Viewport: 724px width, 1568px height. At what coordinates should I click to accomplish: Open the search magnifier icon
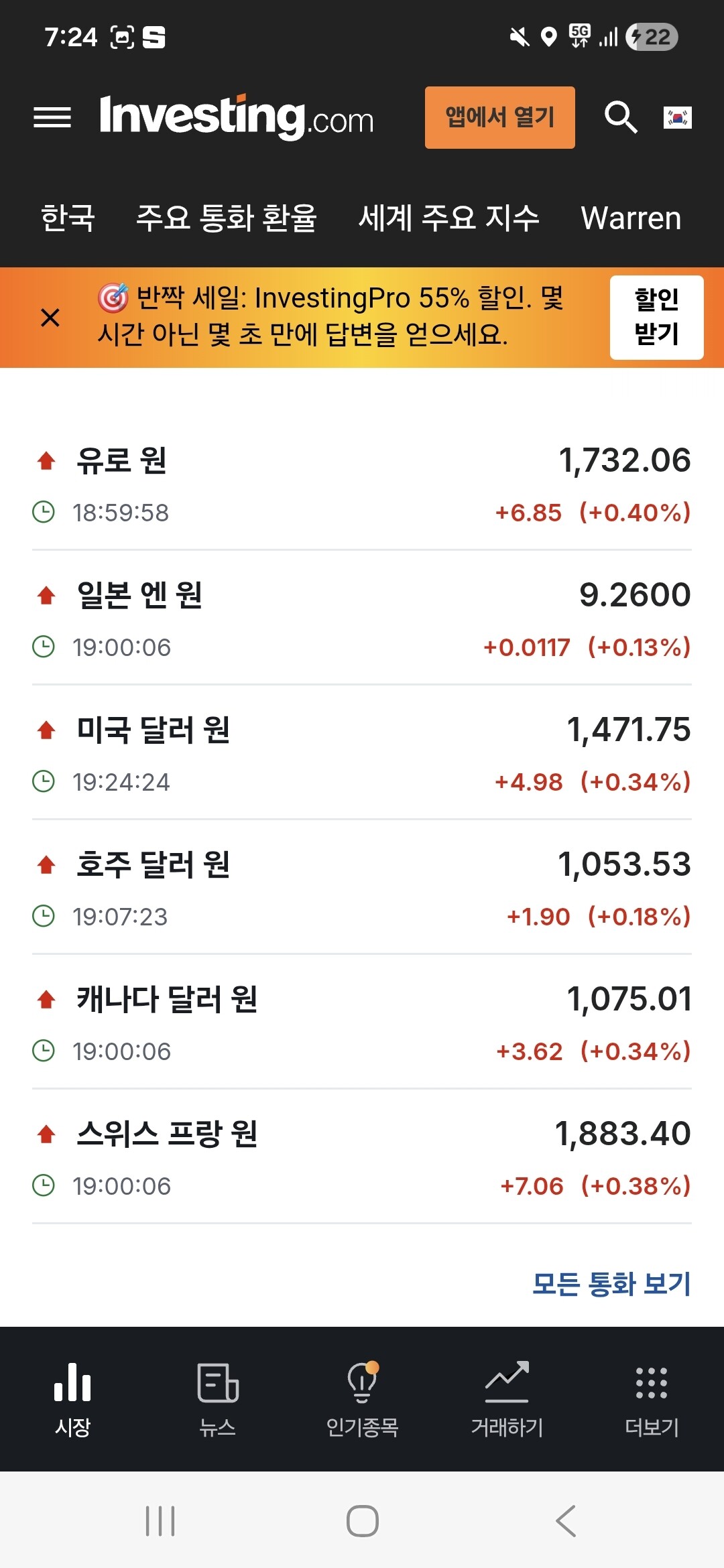621,118
